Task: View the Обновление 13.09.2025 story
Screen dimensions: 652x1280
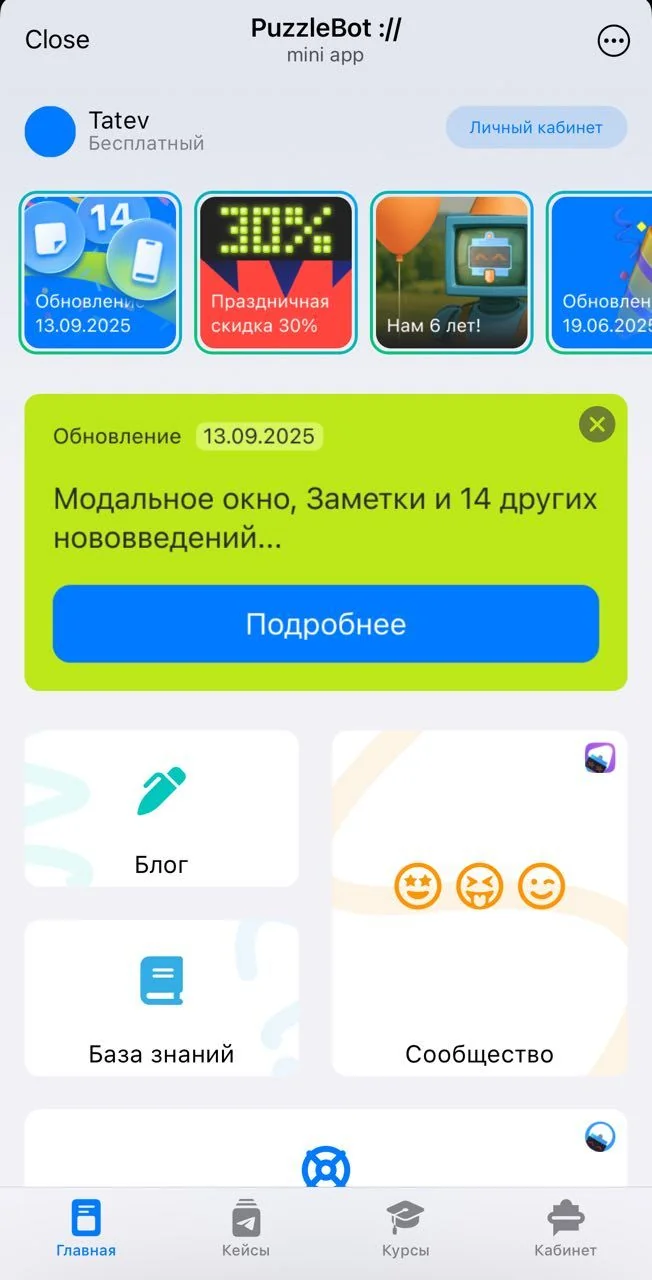Action: coord(100,272)
